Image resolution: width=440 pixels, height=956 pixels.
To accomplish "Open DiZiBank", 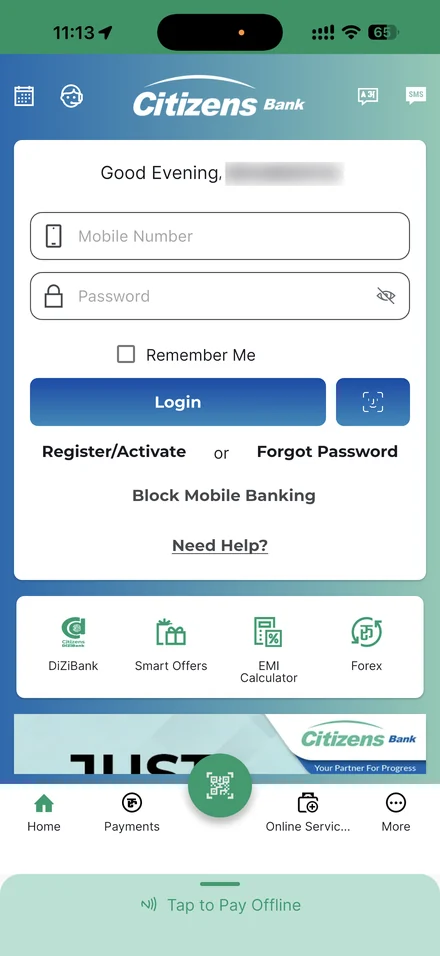I will 73,644.
